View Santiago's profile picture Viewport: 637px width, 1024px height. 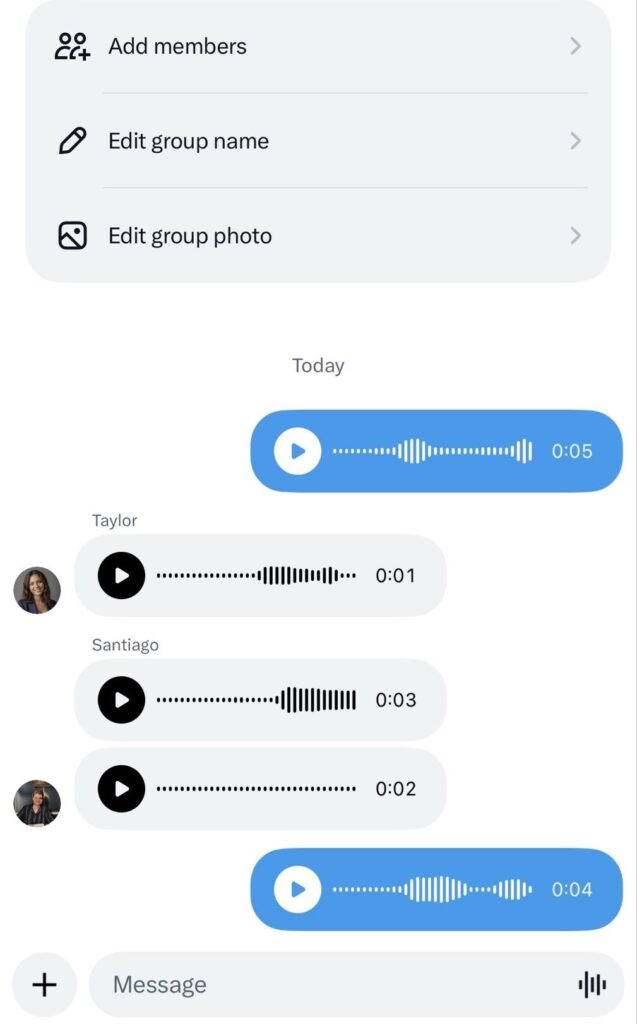37,803
